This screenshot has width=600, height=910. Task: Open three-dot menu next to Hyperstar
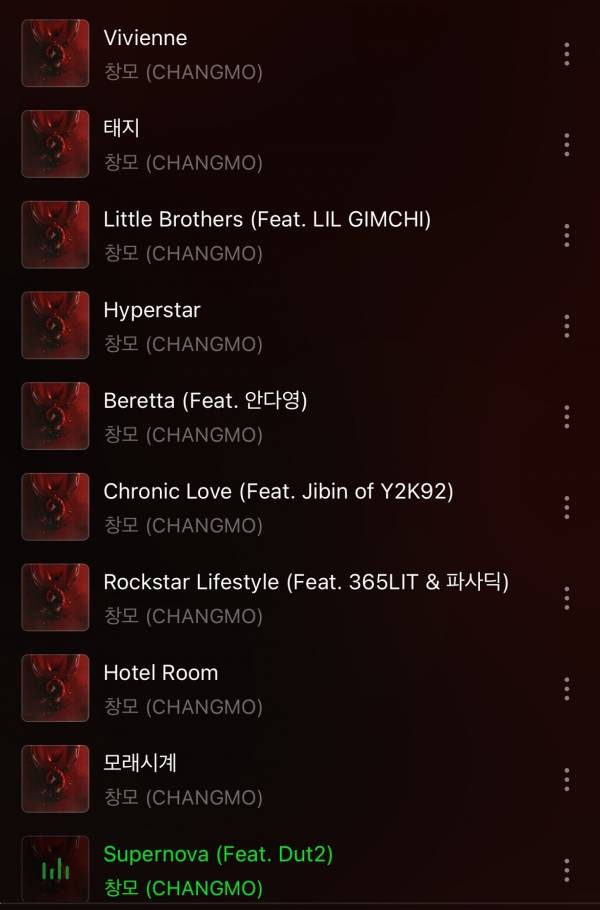pyautogui.click(x=566, y=326)
